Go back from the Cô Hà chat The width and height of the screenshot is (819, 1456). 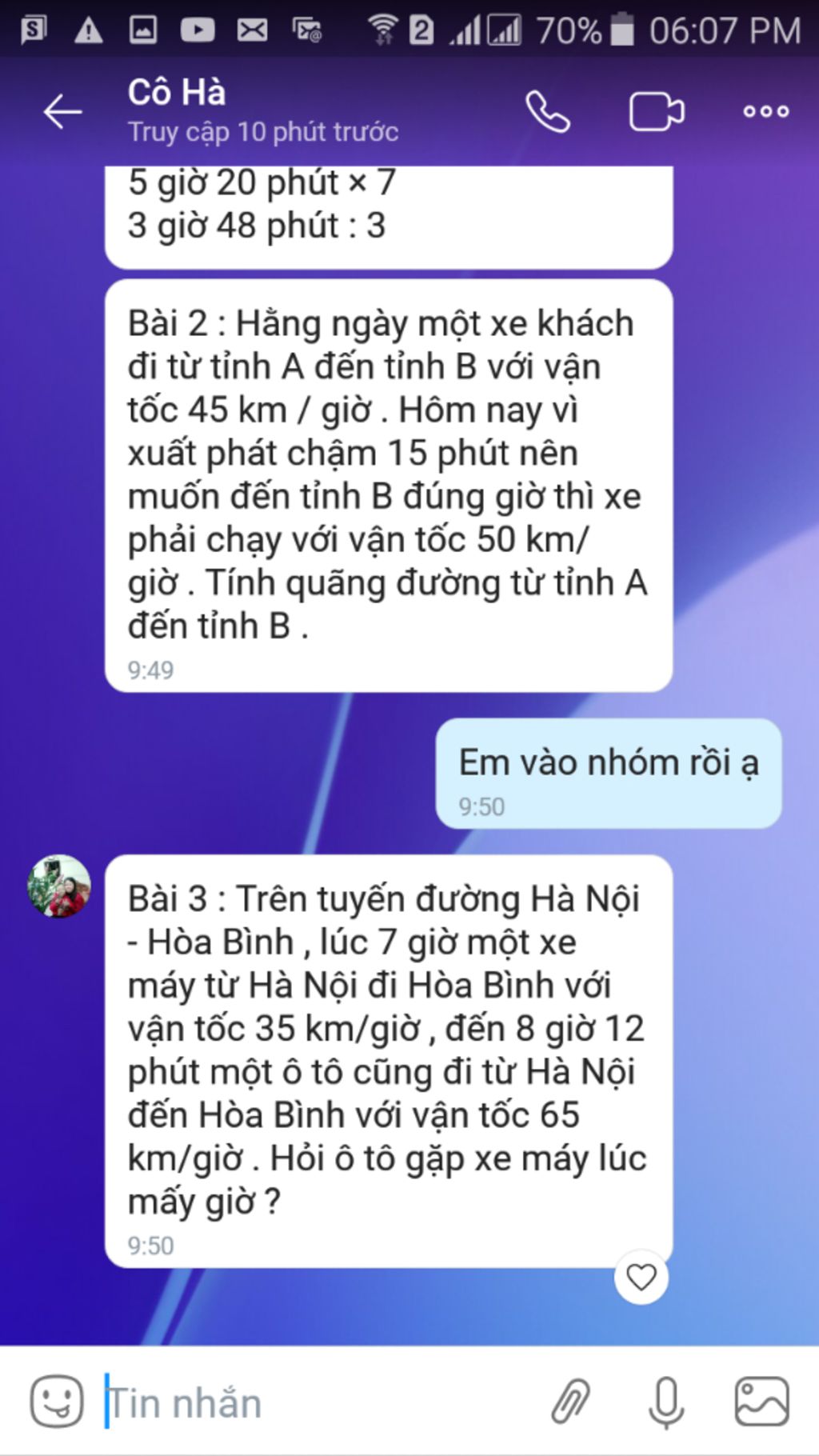(62, 111)
